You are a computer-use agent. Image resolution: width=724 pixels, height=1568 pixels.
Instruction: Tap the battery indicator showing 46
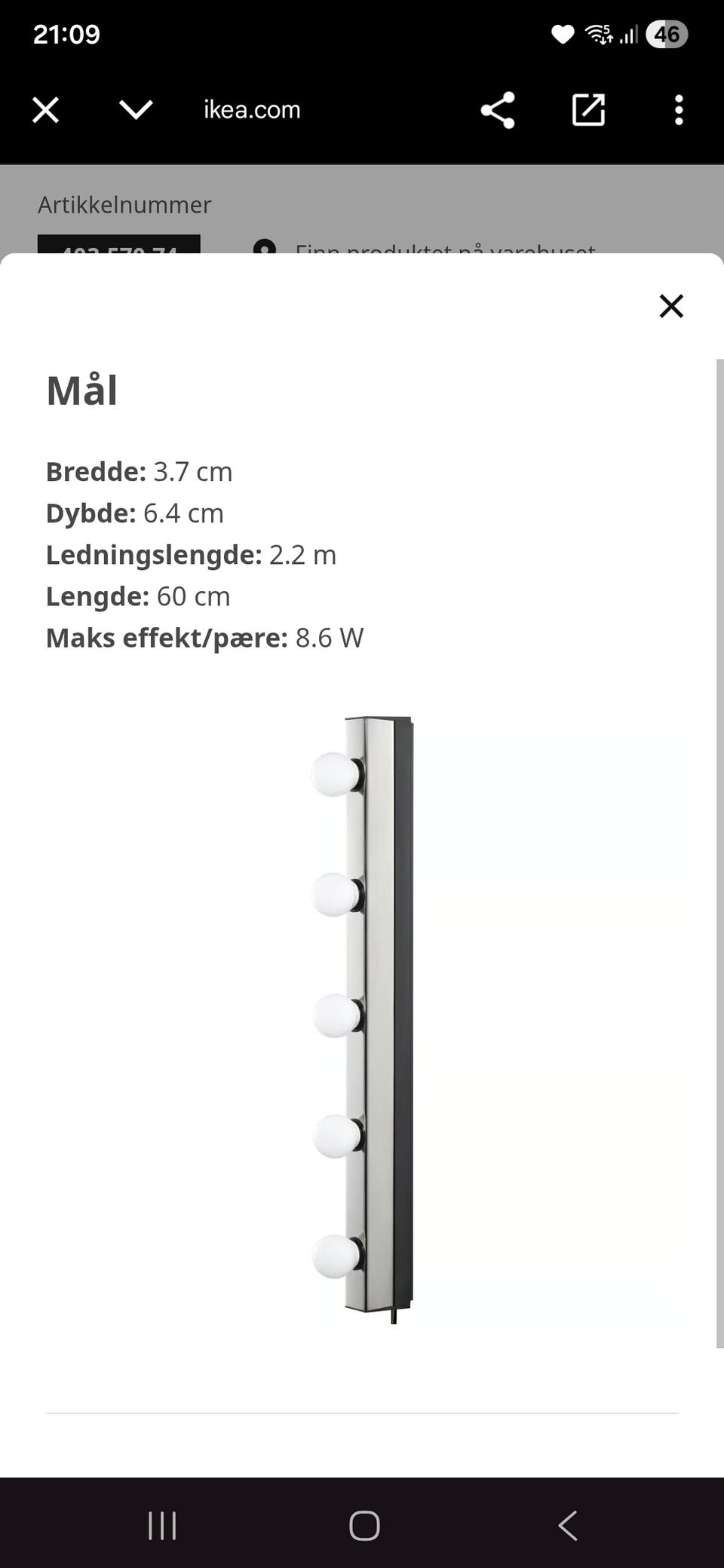coord(668,33)
